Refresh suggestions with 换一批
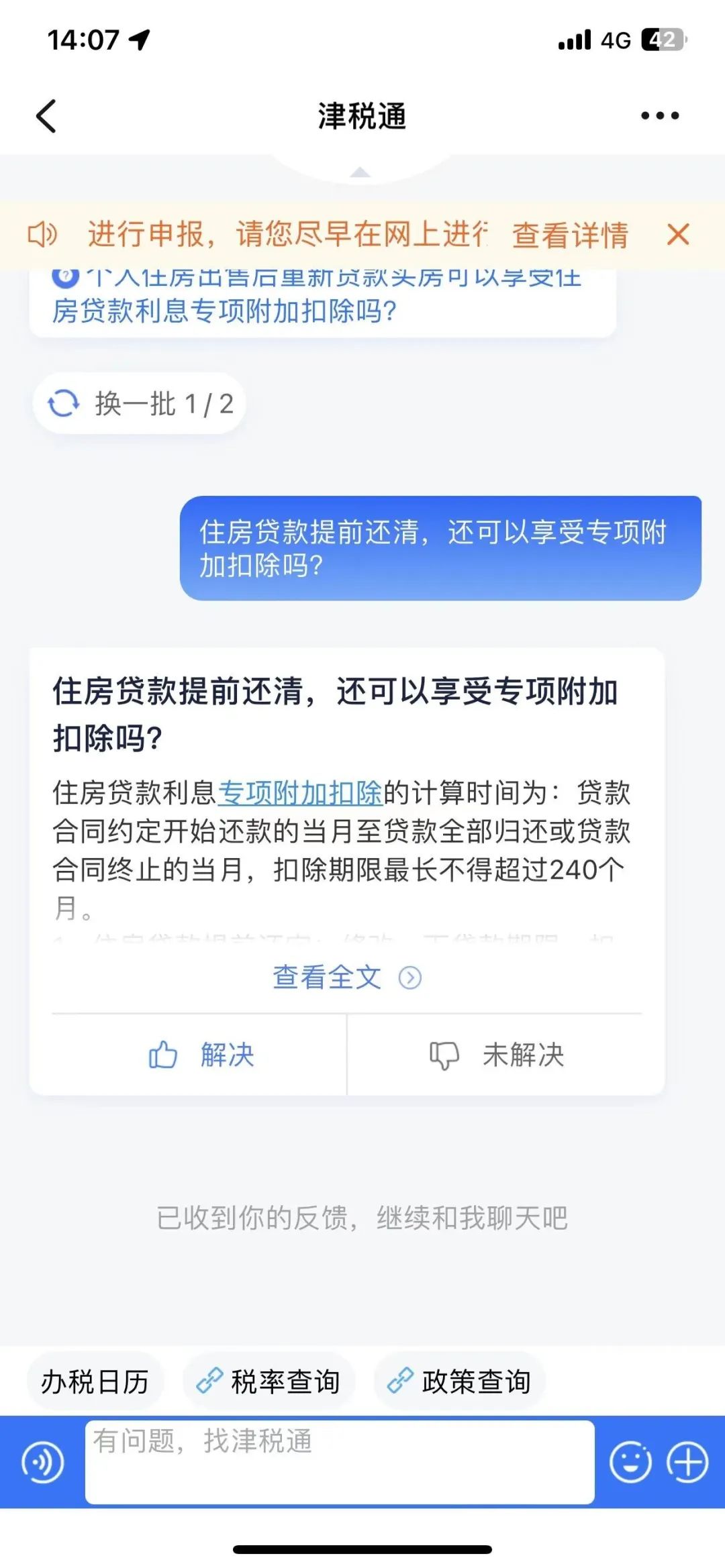725x1568 pixels. pos(140,404)
